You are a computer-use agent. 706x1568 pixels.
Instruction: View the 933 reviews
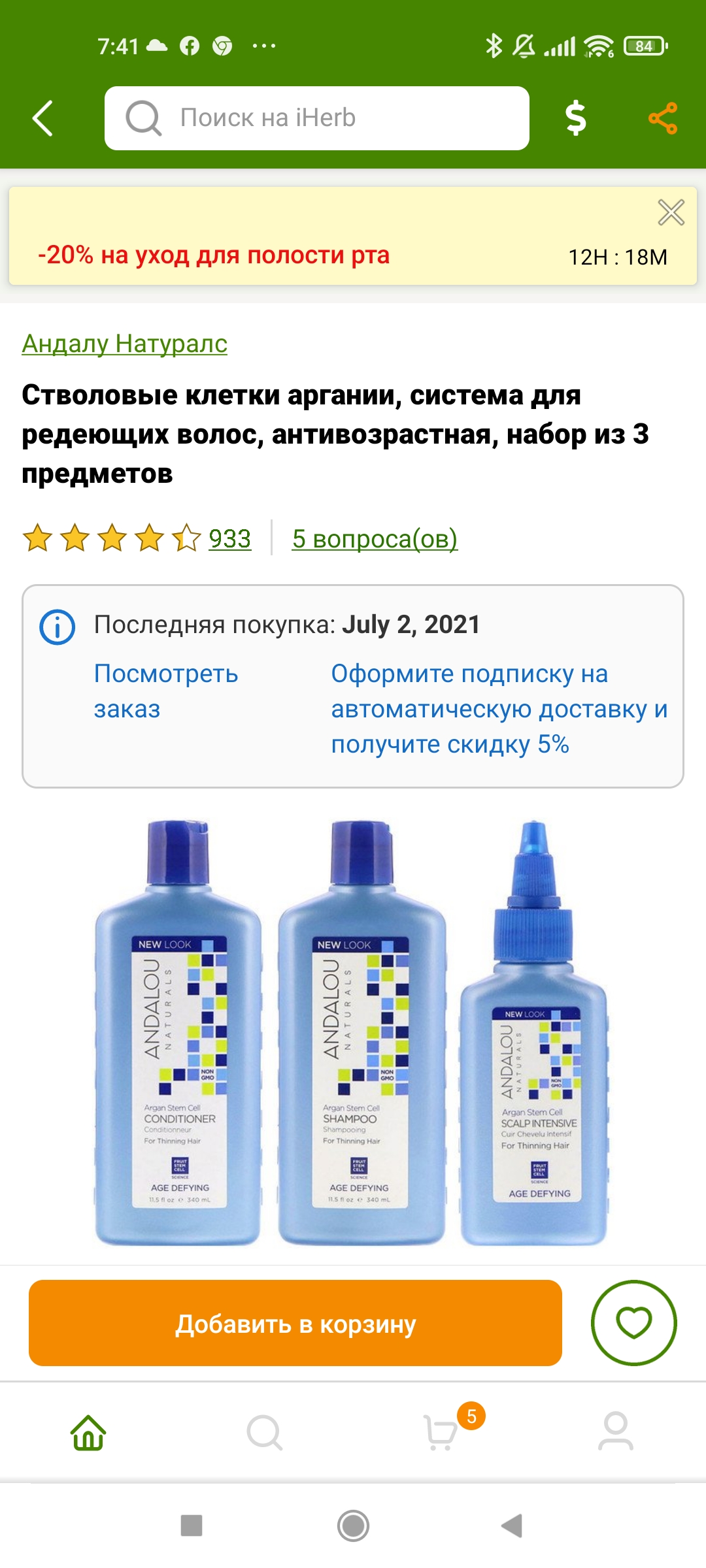(229, 539)
